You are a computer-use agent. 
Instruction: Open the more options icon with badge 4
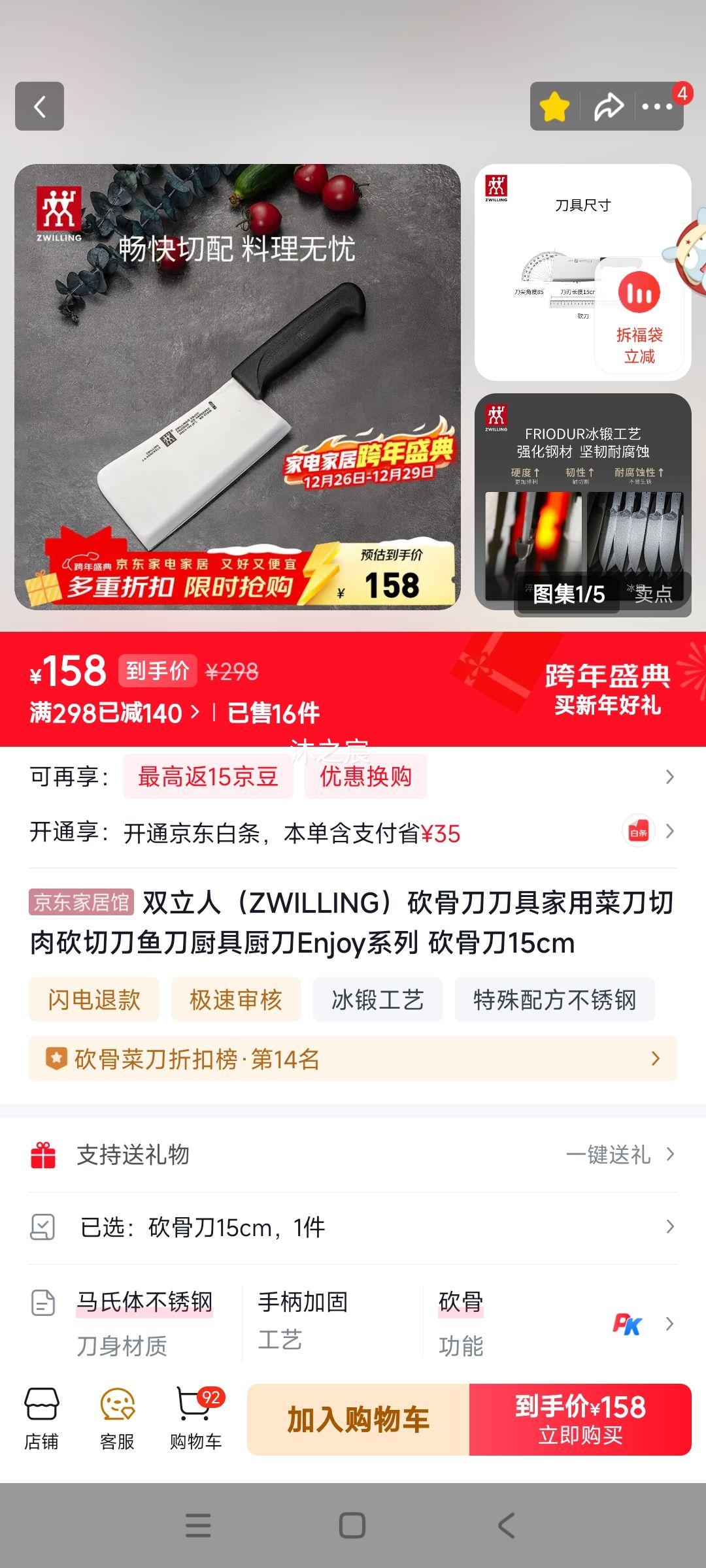click(660, 106)
